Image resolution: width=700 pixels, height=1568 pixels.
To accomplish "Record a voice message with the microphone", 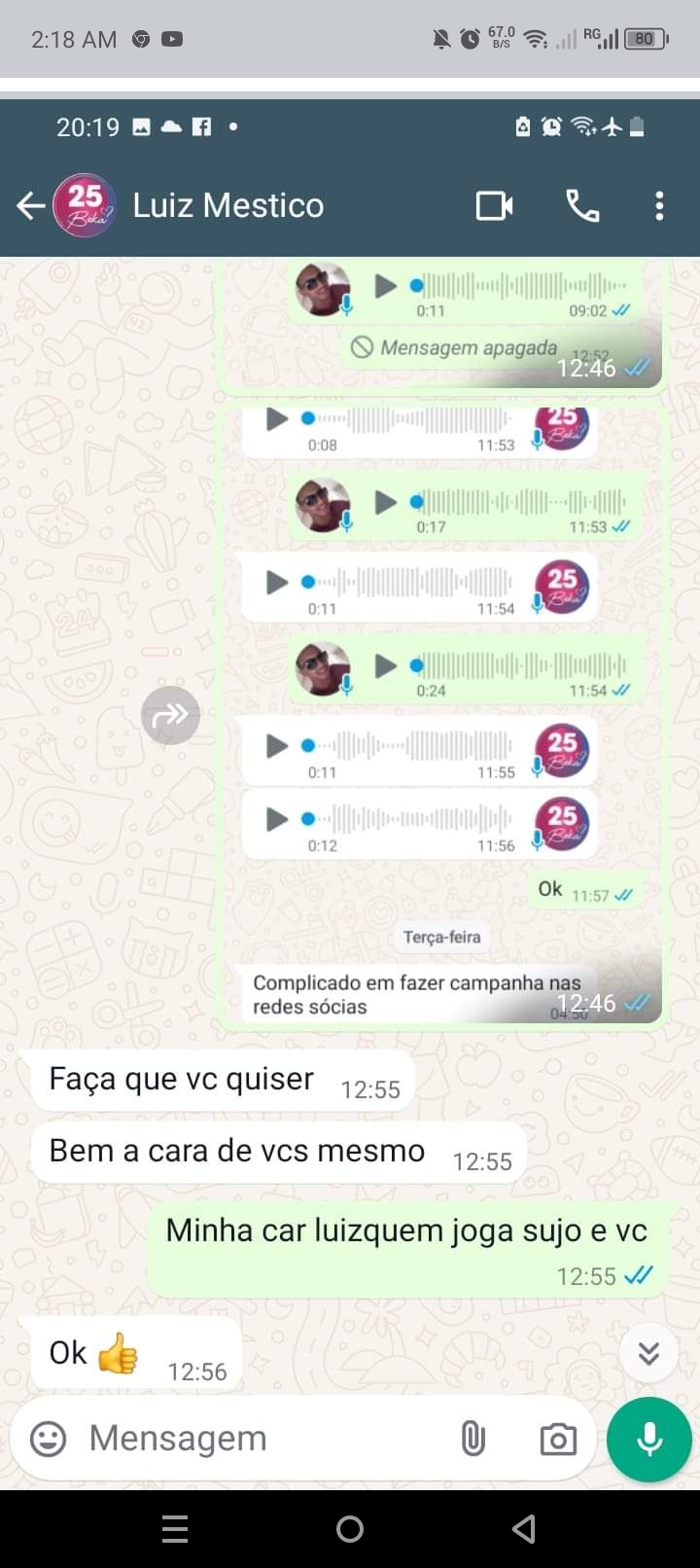I will coord(648,1439).
